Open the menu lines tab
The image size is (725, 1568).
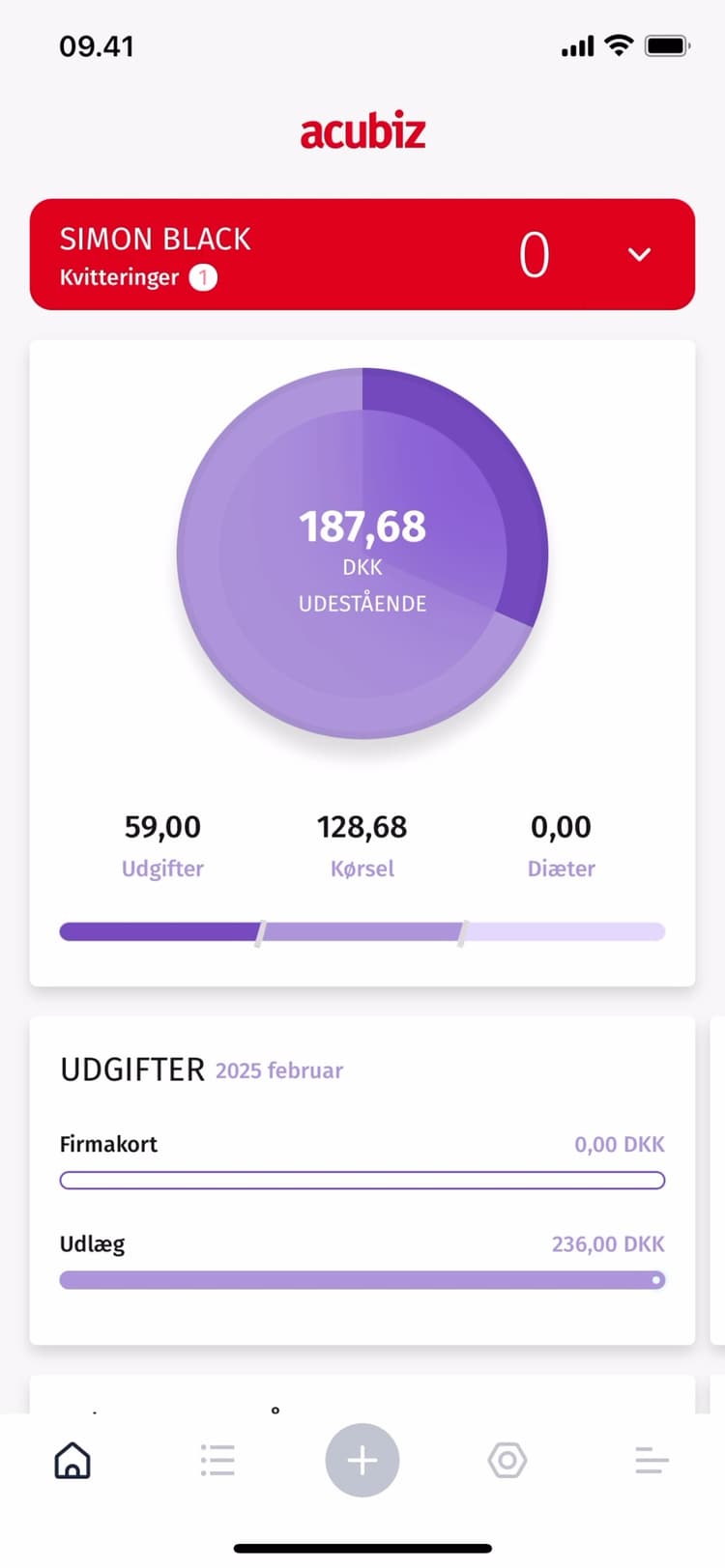[x=652, y=1460]
